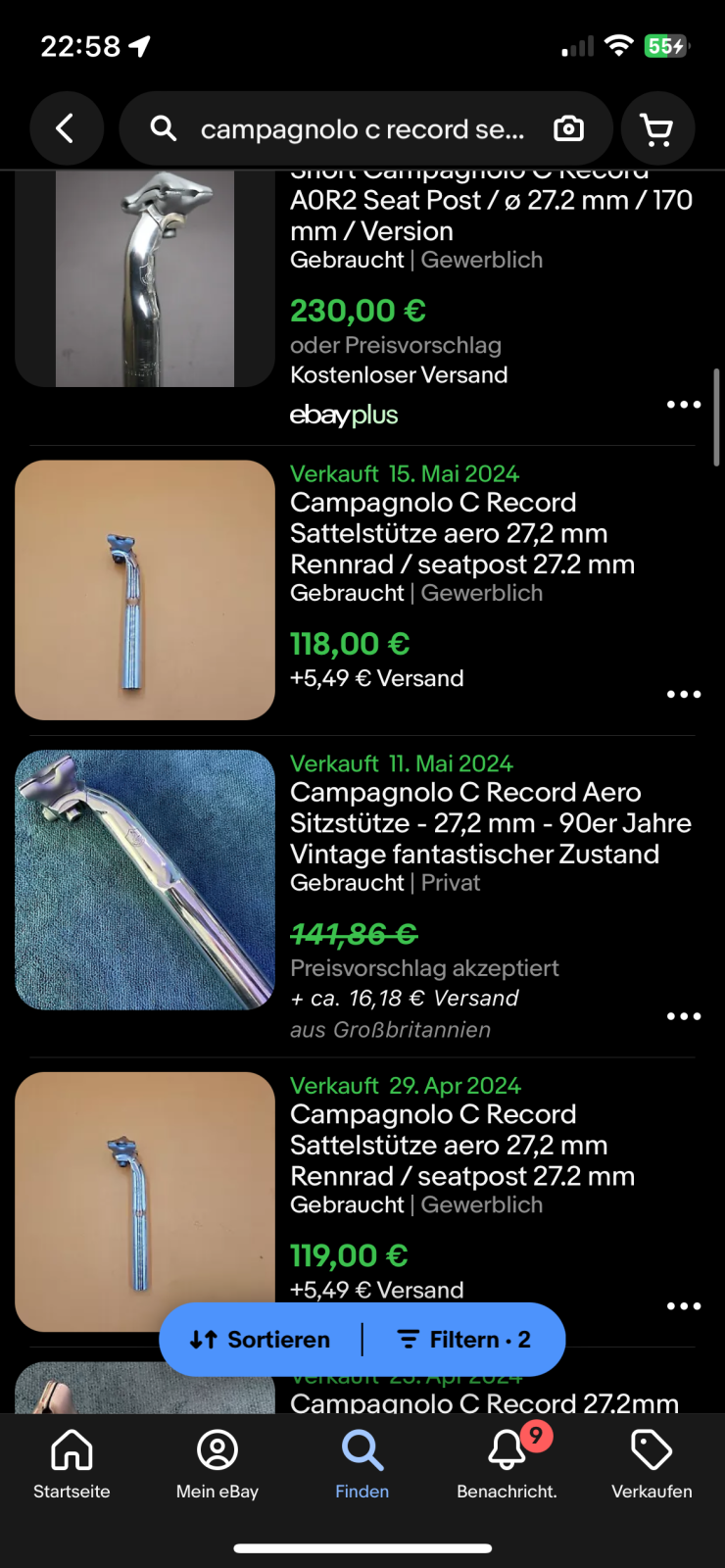Open the listing sold 15. Mai 2024

462,533
